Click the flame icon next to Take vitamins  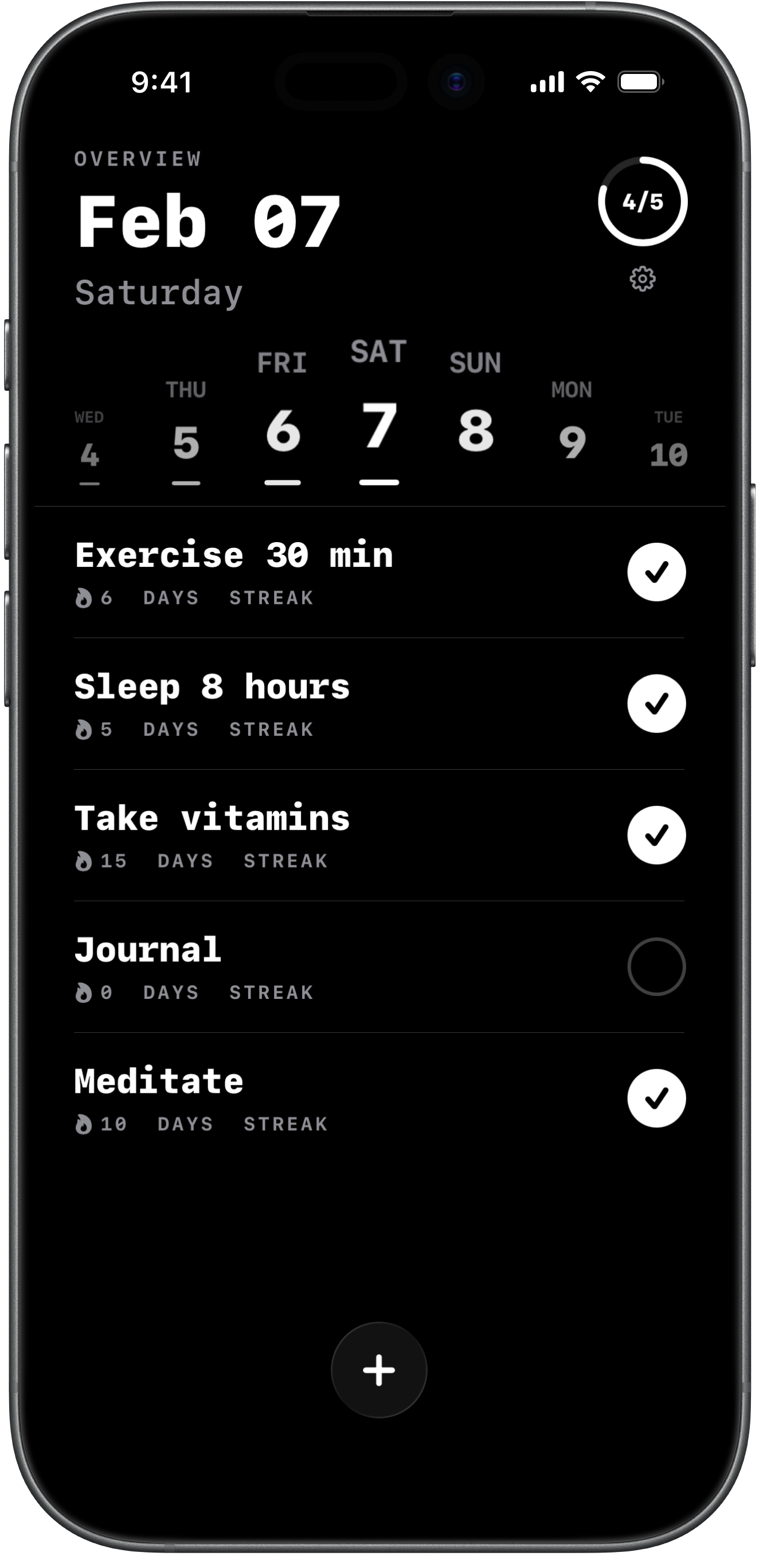pos(85,860)
